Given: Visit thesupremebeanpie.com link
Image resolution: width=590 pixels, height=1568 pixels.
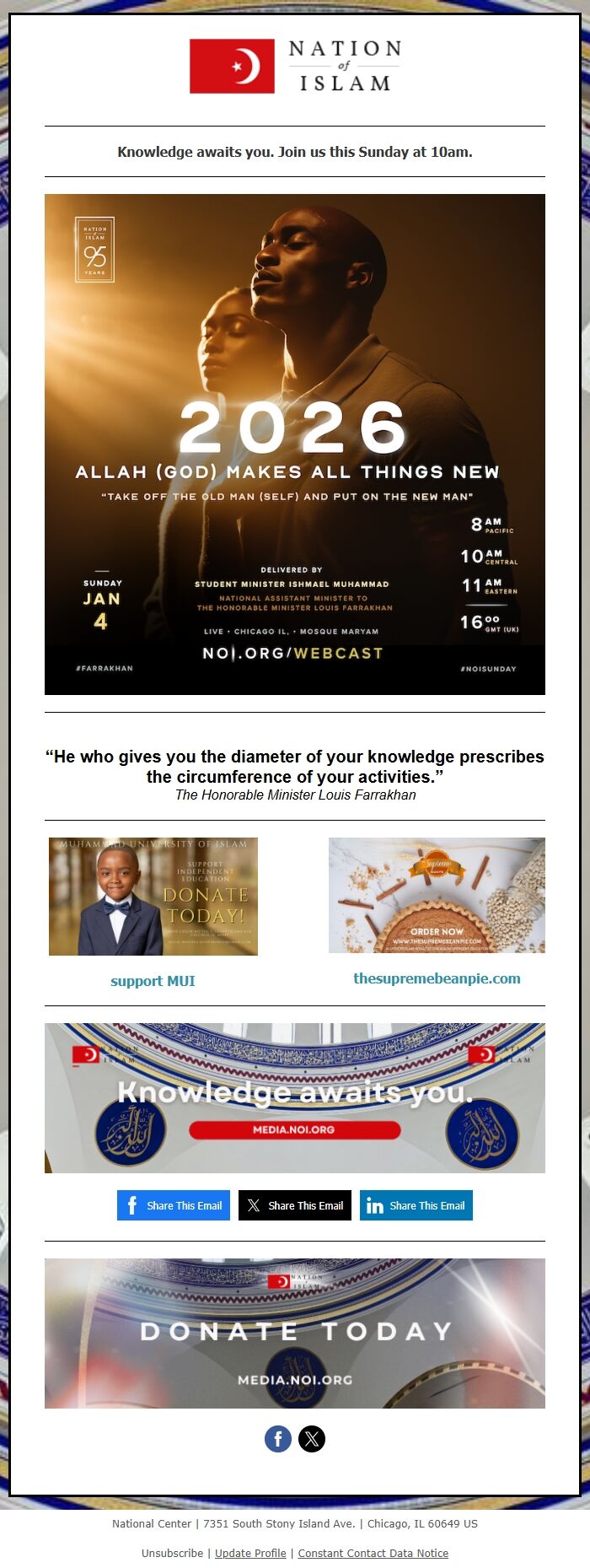Looking at the screenshot, I should (x=437, y=978).
